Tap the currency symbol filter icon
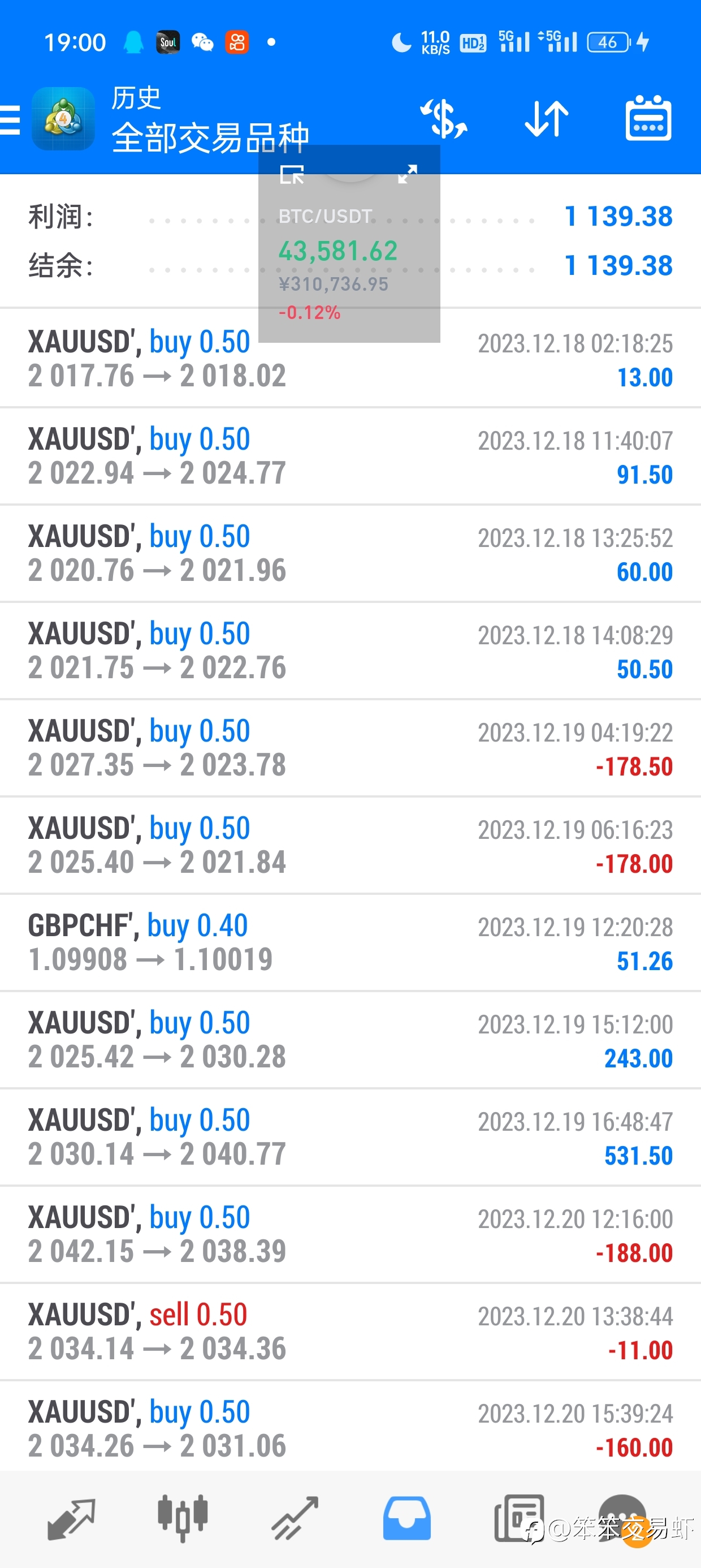 pos(444,119)
